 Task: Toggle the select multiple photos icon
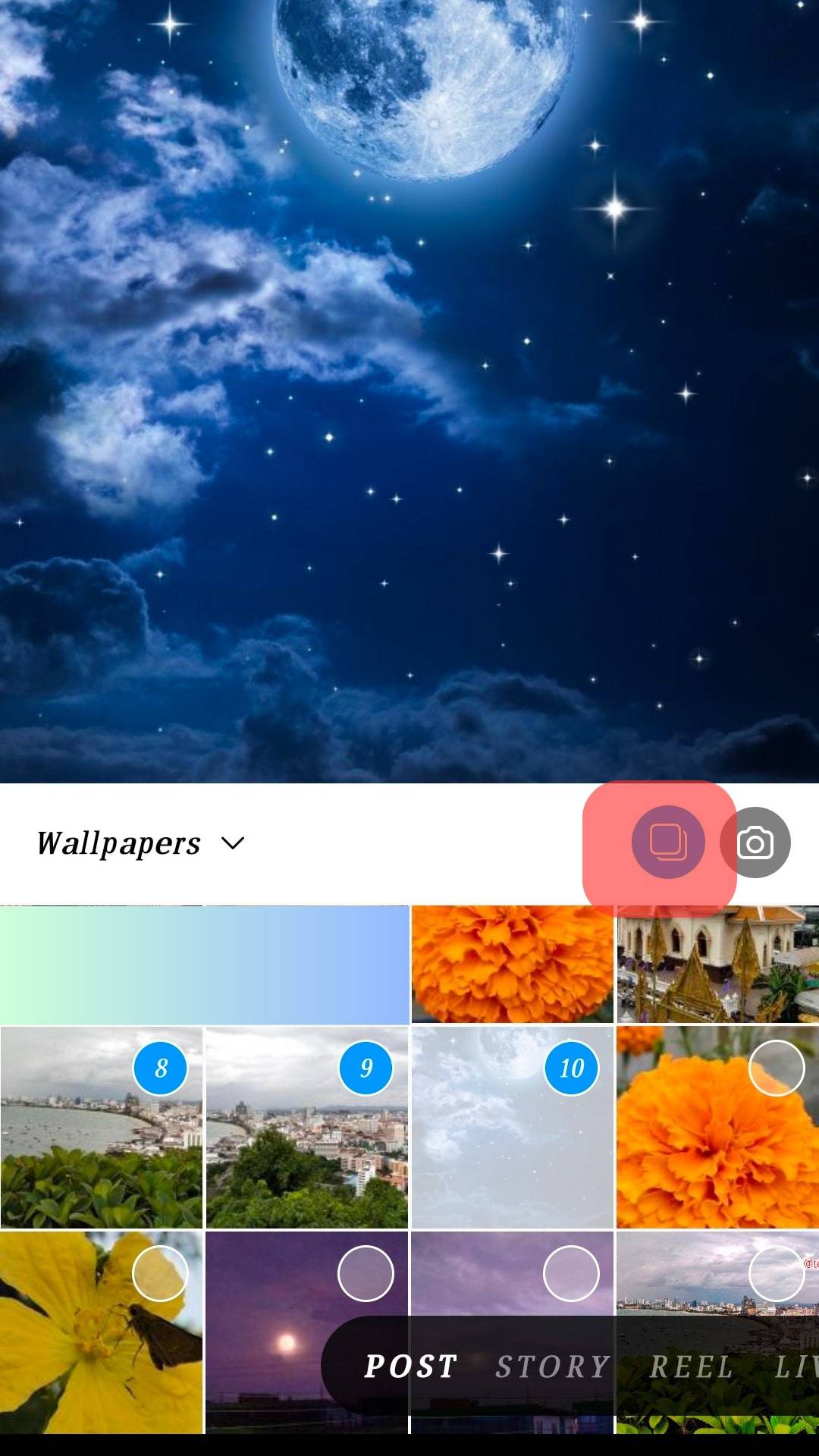coord(668,843)
